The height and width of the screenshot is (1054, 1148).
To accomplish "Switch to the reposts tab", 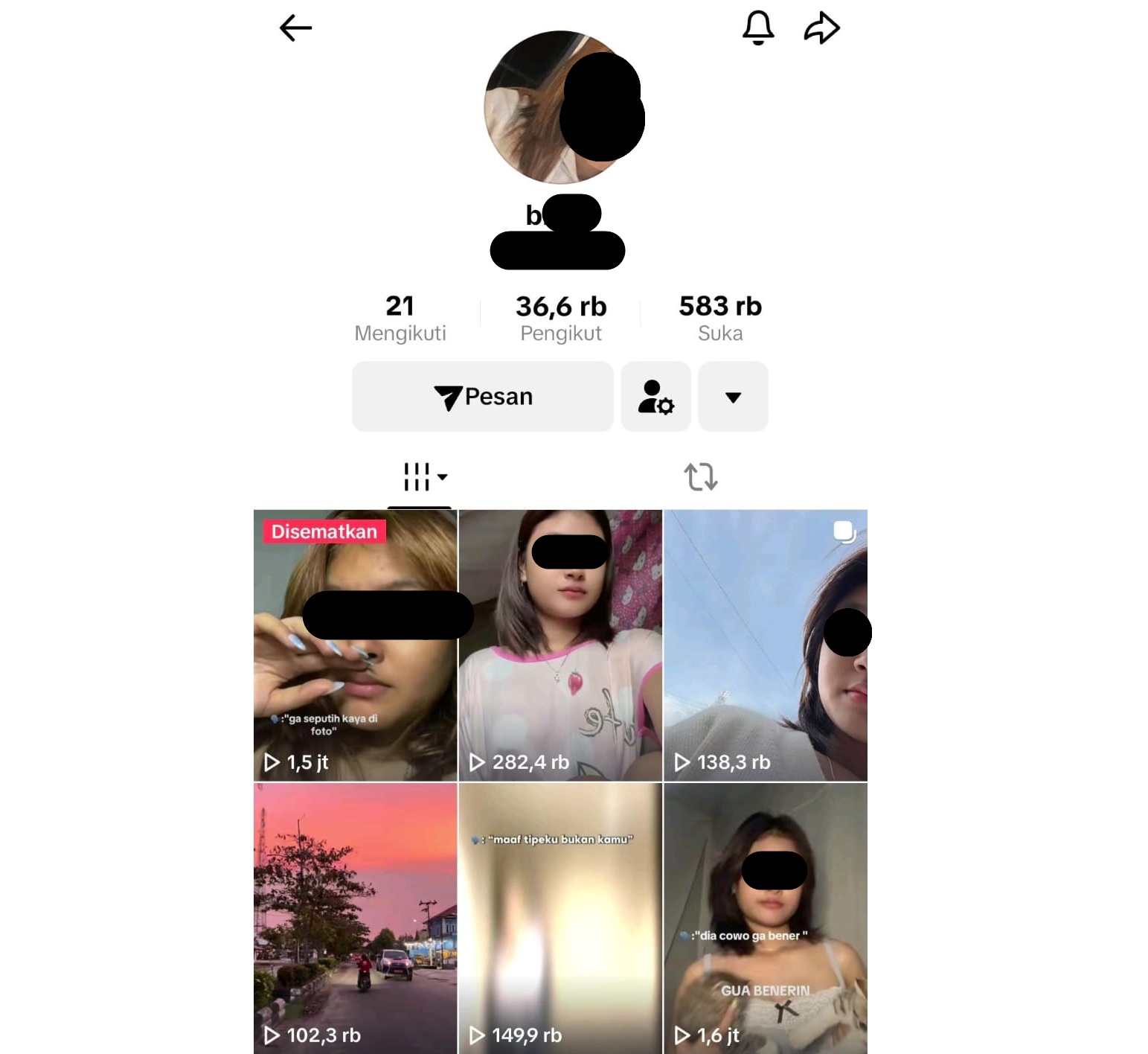I will coord(700,477).
